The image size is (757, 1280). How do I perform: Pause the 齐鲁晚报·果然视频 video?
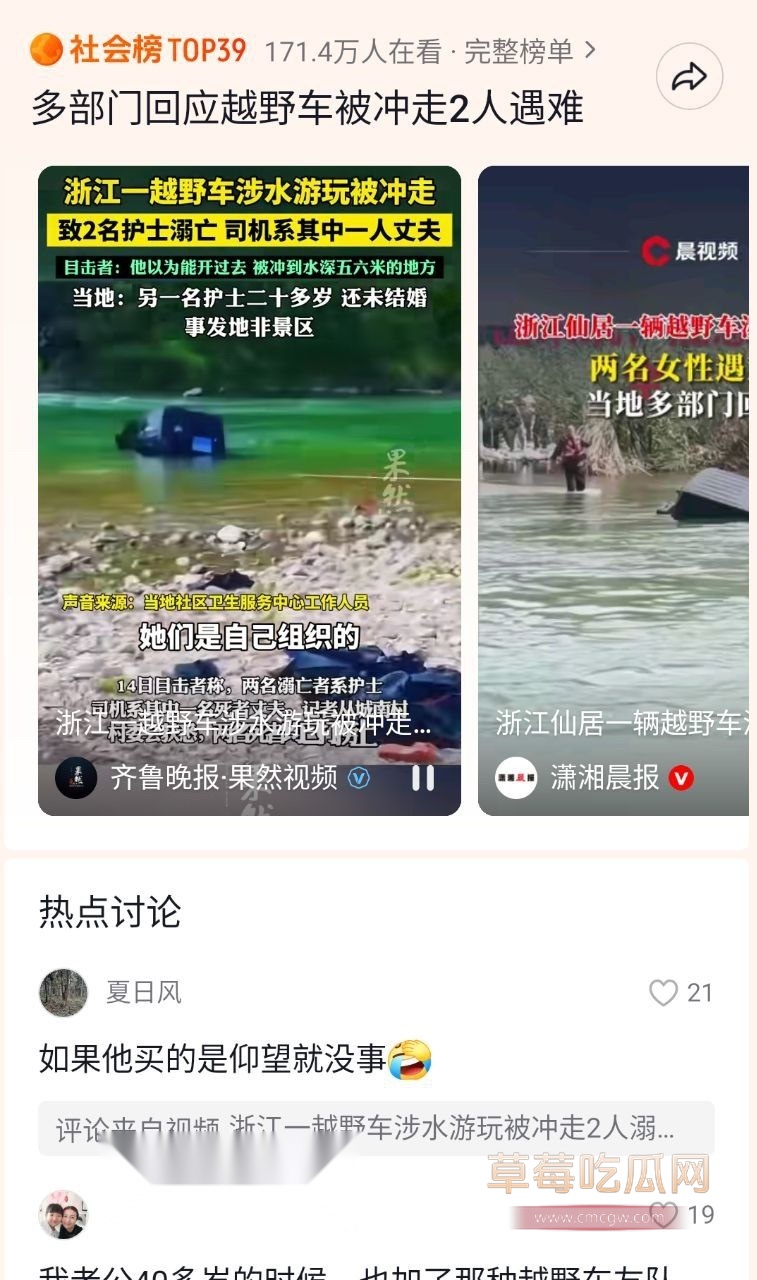pos(422,777)
